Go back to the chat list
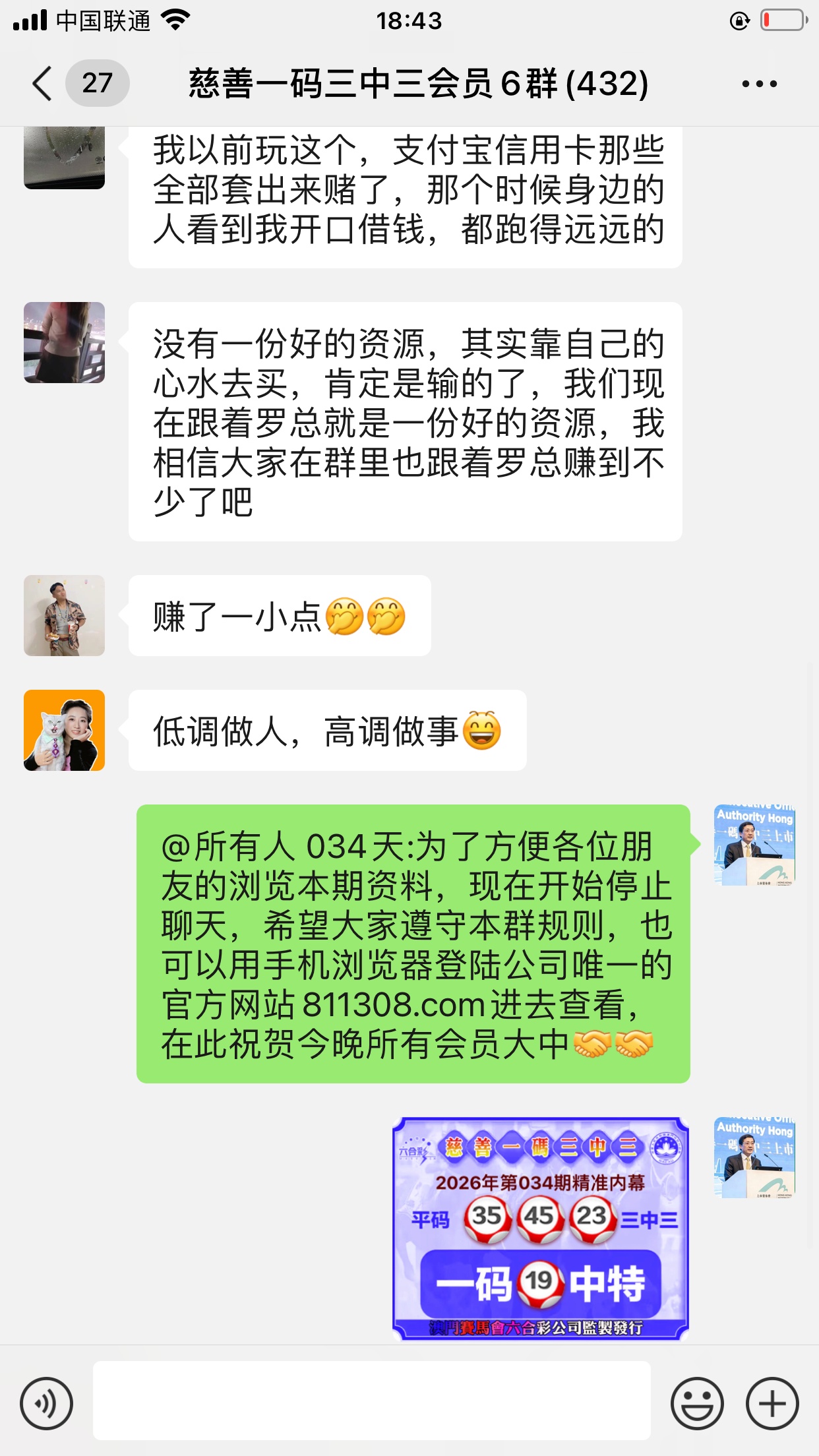This screenshot has width=819, height=1456. (42, 84)
